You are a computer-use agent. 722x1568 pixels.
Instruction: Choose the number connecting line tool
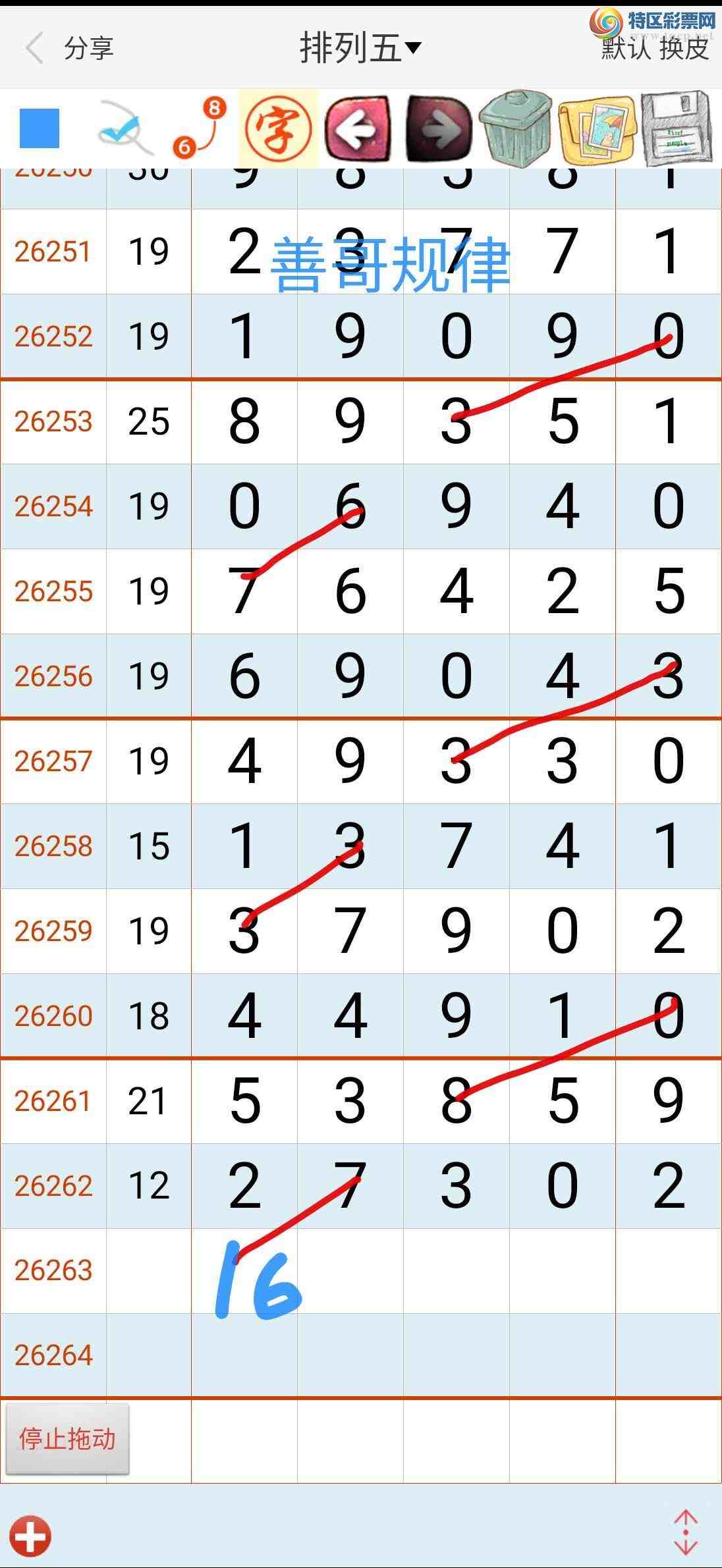click(200, 128)
